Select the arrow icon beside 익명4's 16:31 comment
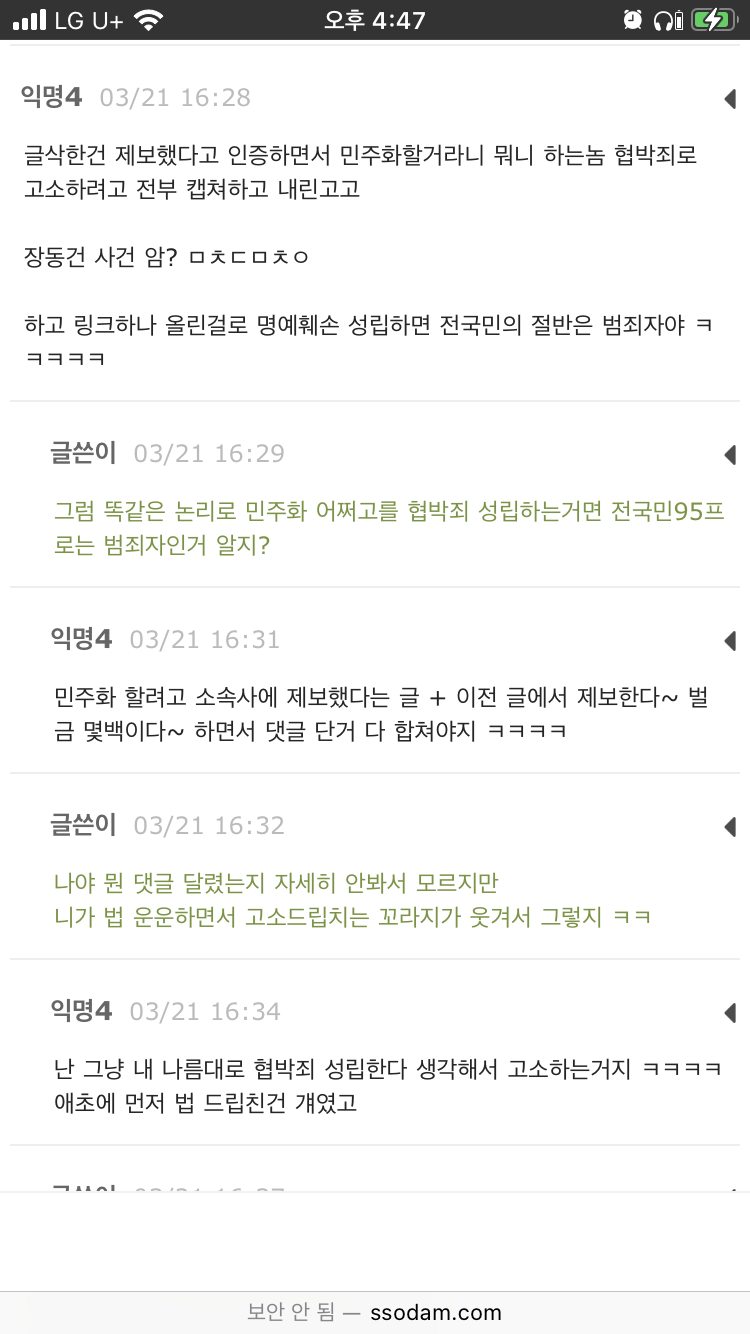The width and height of the screenshot is (750, 1334). [x=730, y=641]
